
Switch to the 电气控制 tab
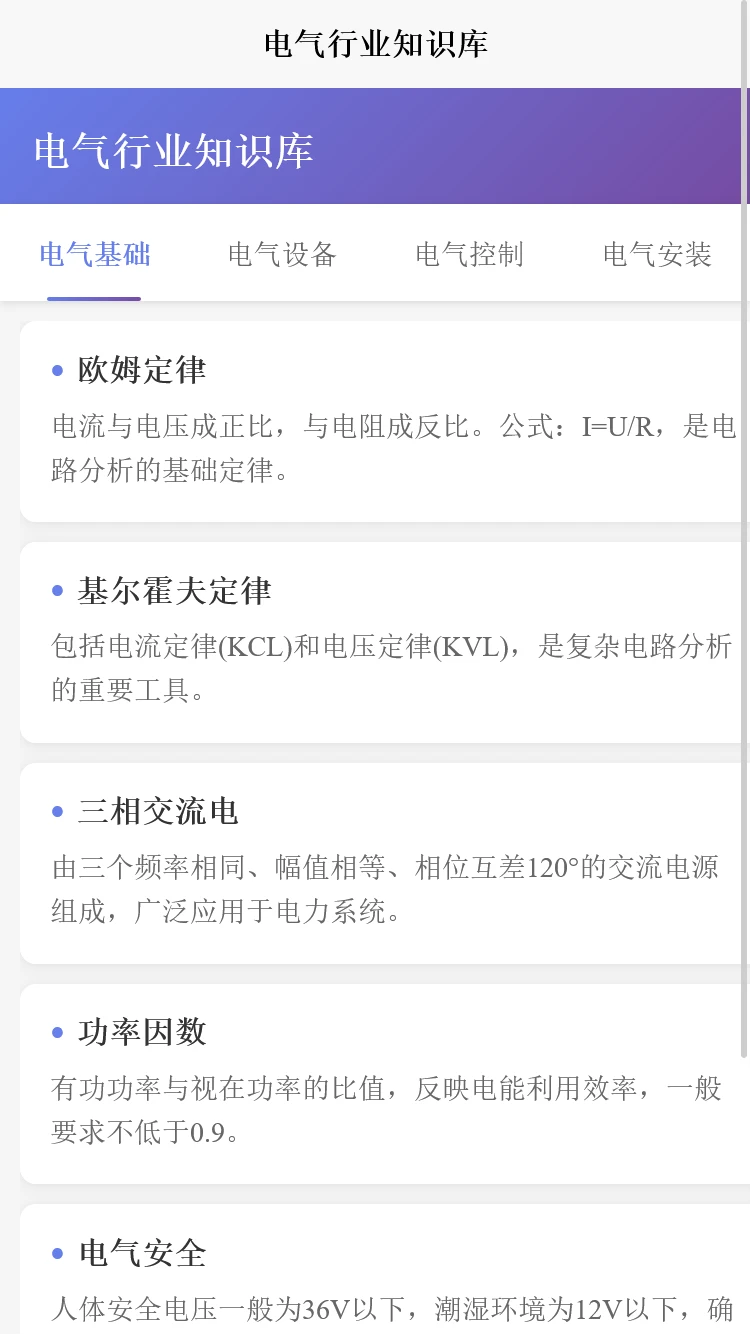[469, 254]
